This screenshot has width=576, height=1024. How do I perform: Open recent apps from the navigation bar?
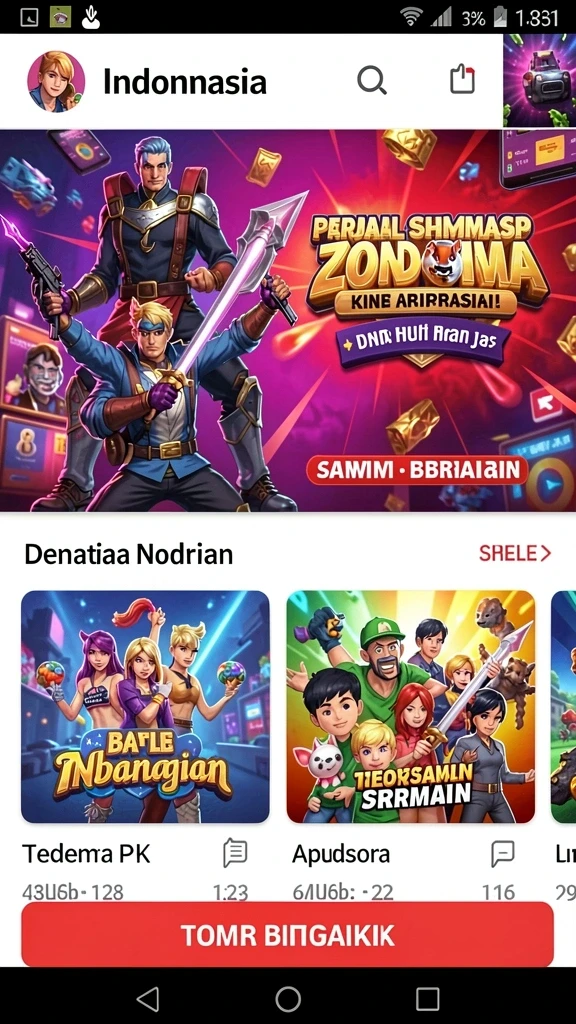click(427, 999)
